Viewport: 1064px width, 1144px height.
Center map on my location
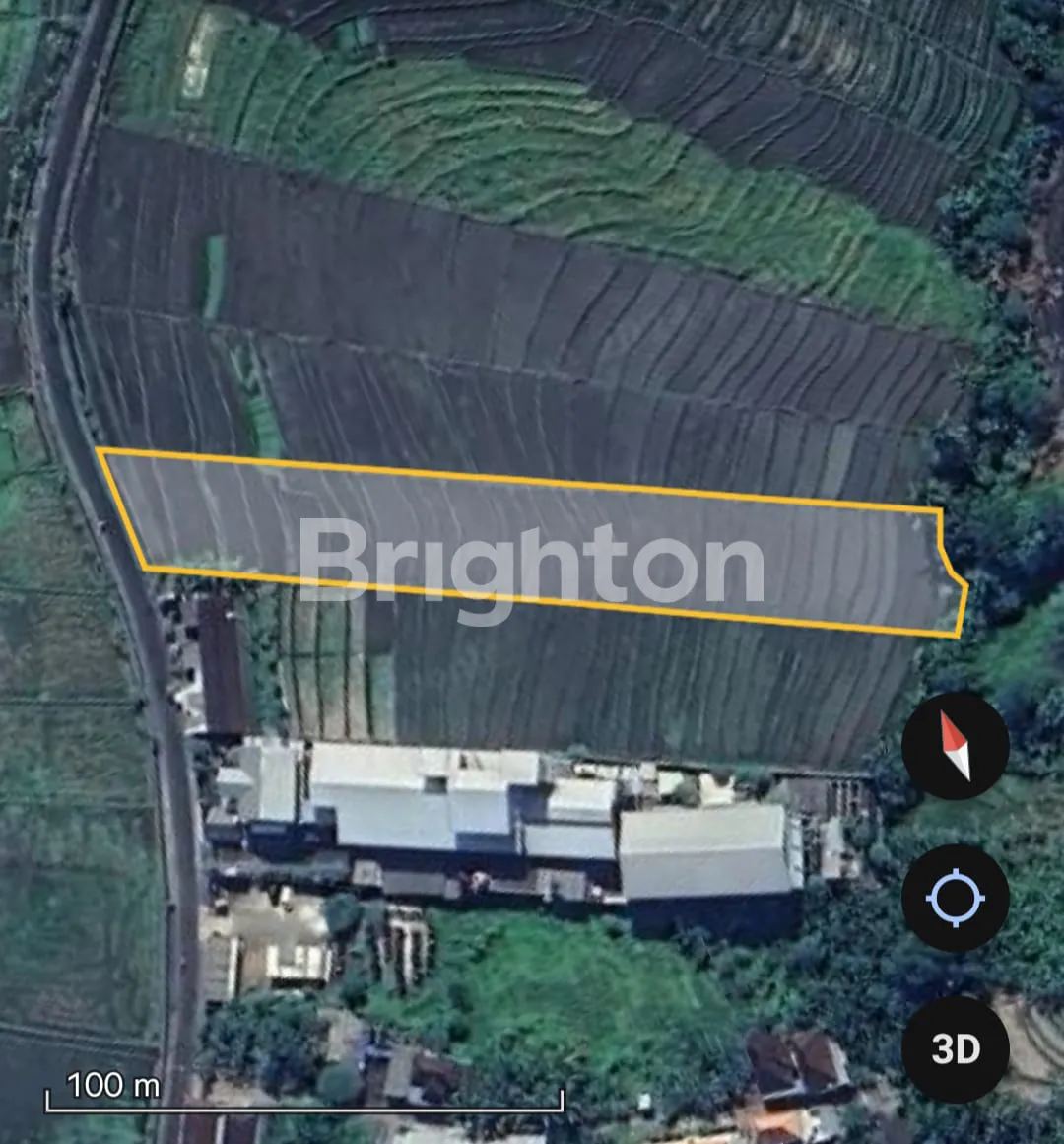(x=955, y=898)
